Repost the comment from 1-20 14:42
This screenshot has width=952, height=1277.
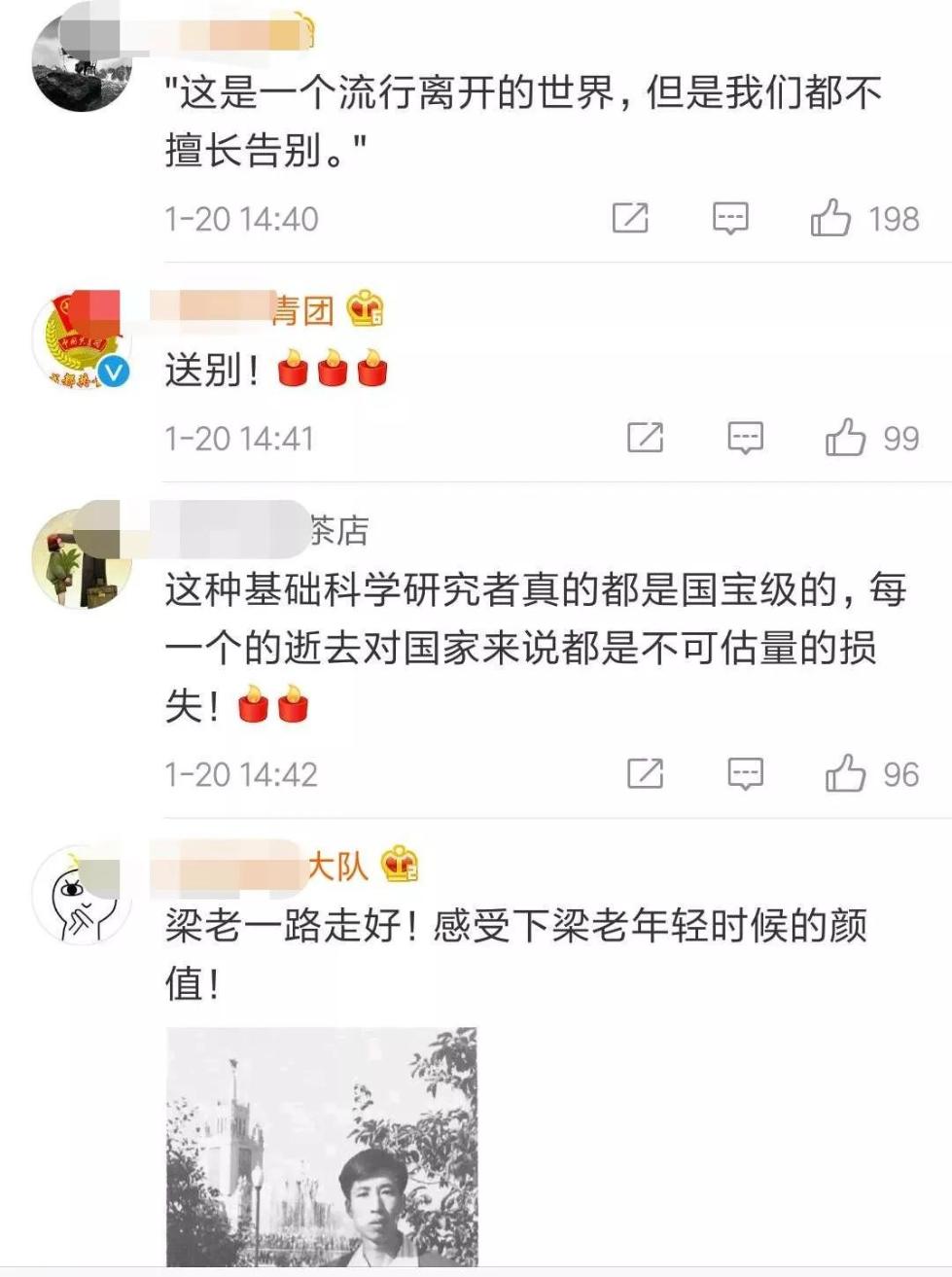coord(645,774)
